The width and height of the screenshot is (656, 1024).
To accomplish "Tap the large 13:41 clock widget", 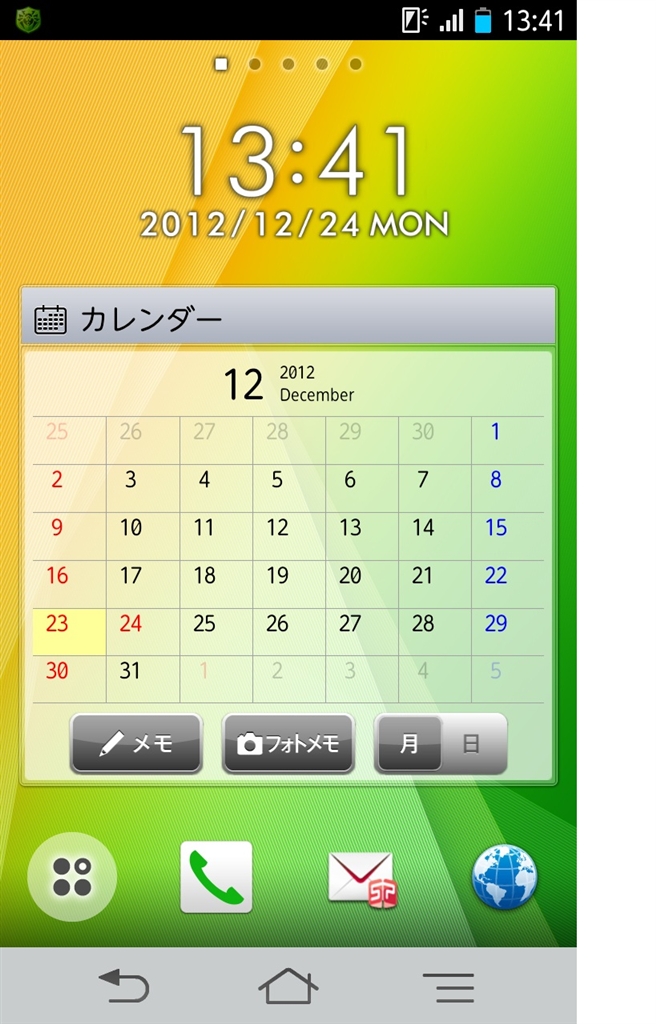I will point(294,162).
